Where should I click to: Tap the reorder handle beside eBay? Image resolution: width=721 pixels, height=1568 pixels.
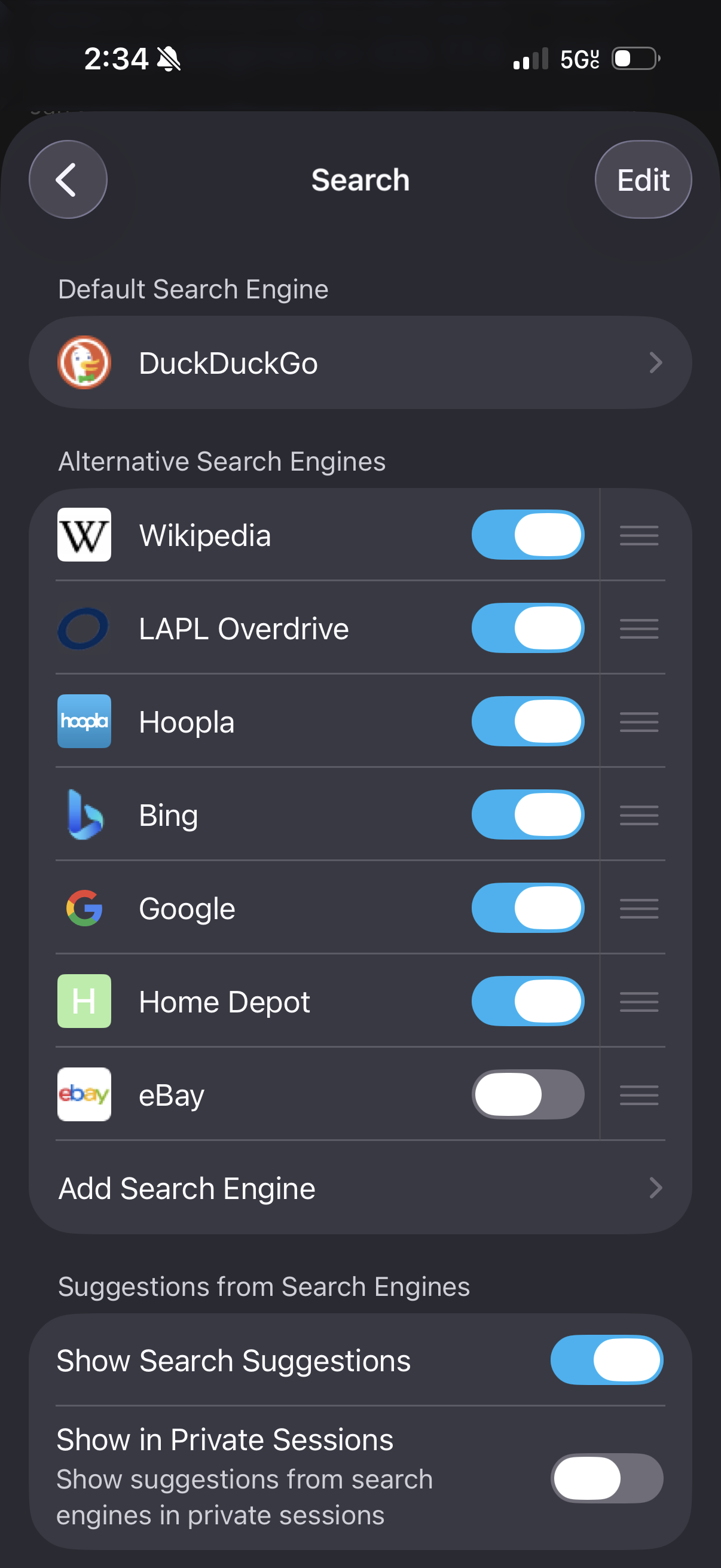pyautogui.click(x=639, y=1094)
